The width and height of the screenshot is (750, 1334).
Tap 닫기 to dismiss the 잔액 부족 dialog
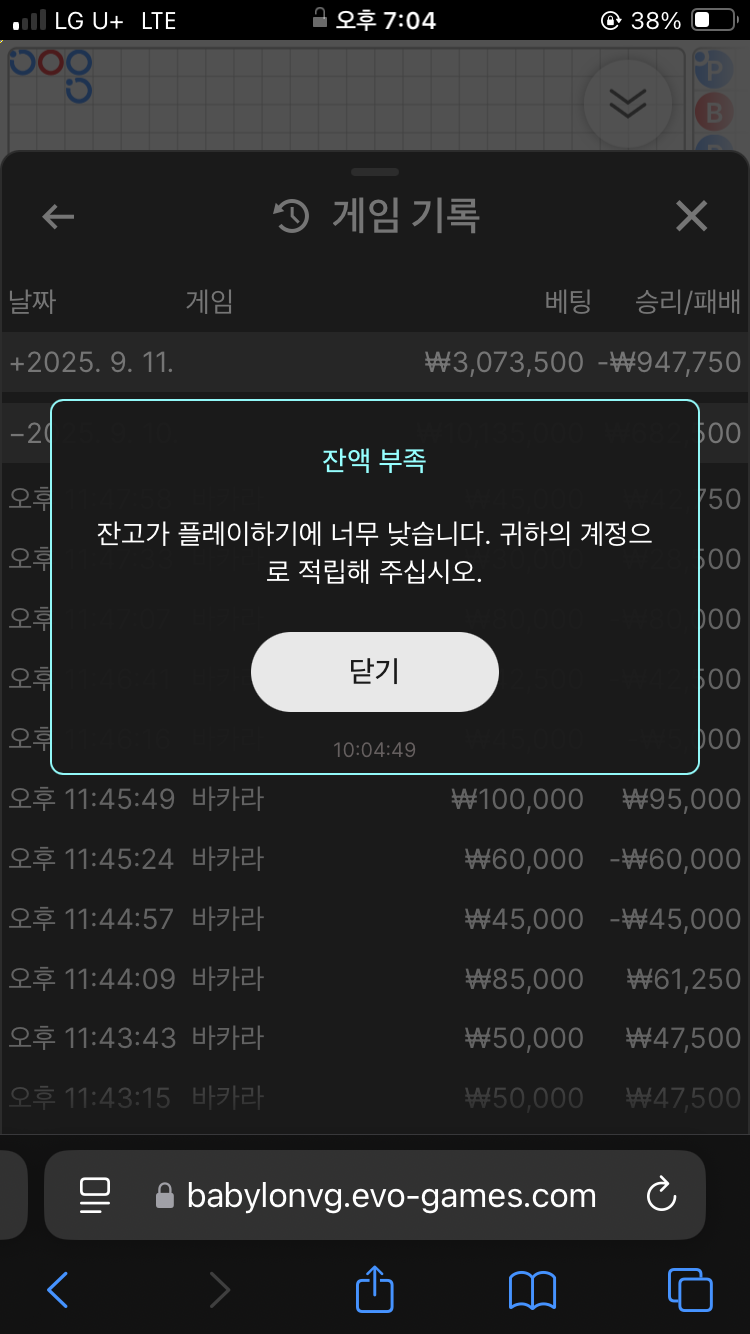point(374,671)
